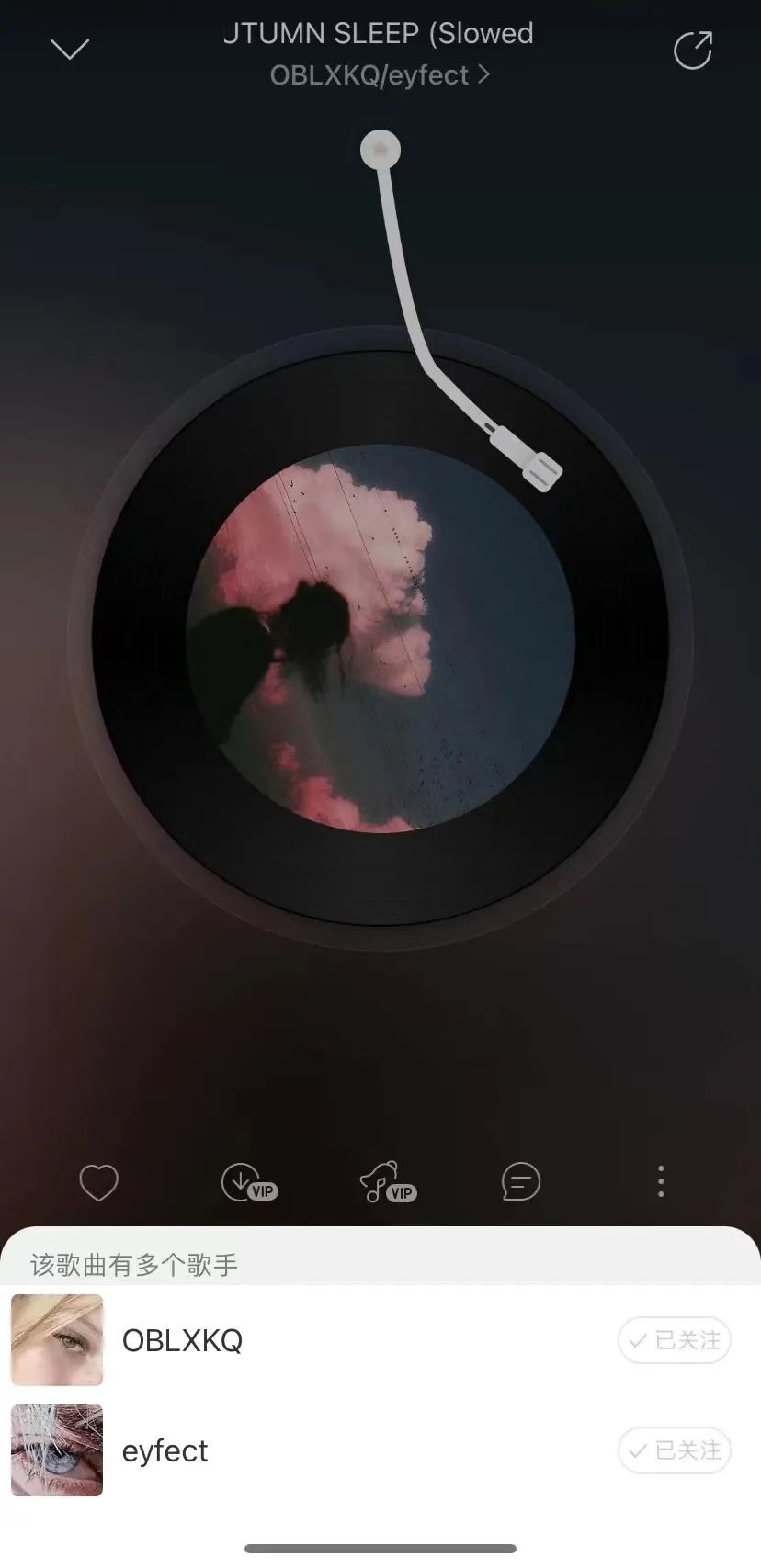Open artist eyfect's page

click(165, 1450)
